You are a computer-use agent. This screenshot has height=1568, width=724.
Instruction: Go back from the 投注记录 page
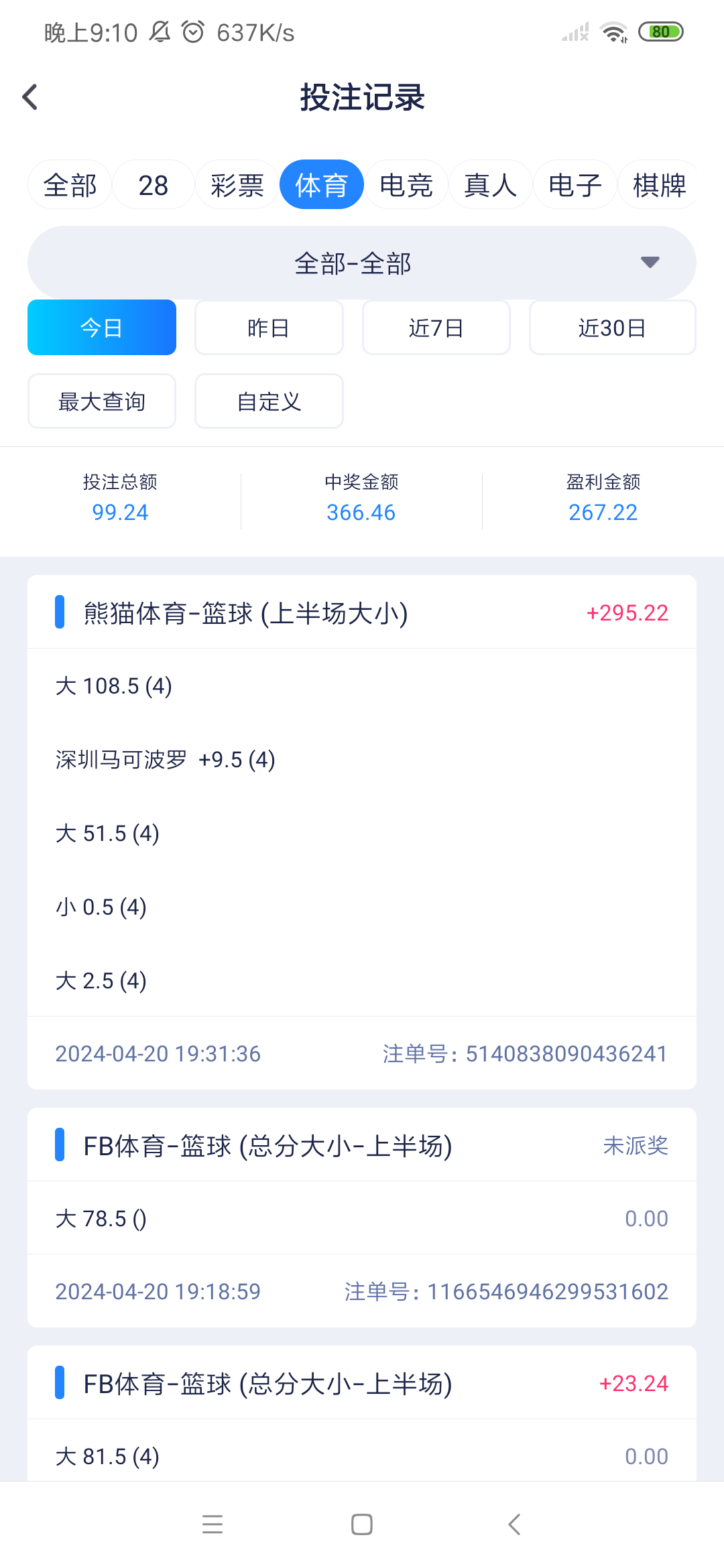coord(30,97)
